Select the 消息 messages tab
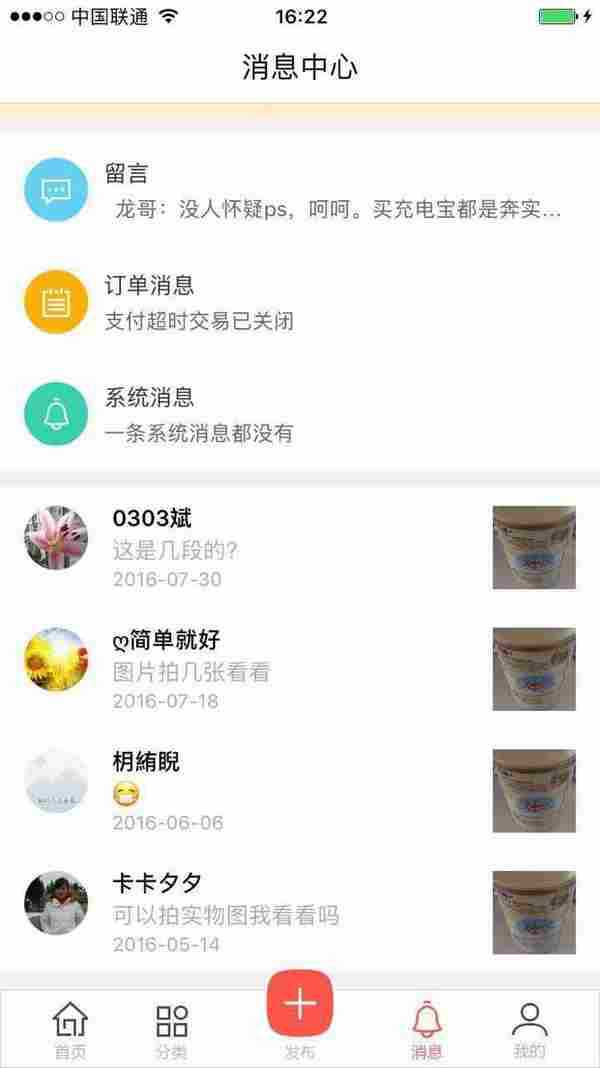Image resolution: width=600 pixels, height=1068 pixels. click(x=427, y=1030)
